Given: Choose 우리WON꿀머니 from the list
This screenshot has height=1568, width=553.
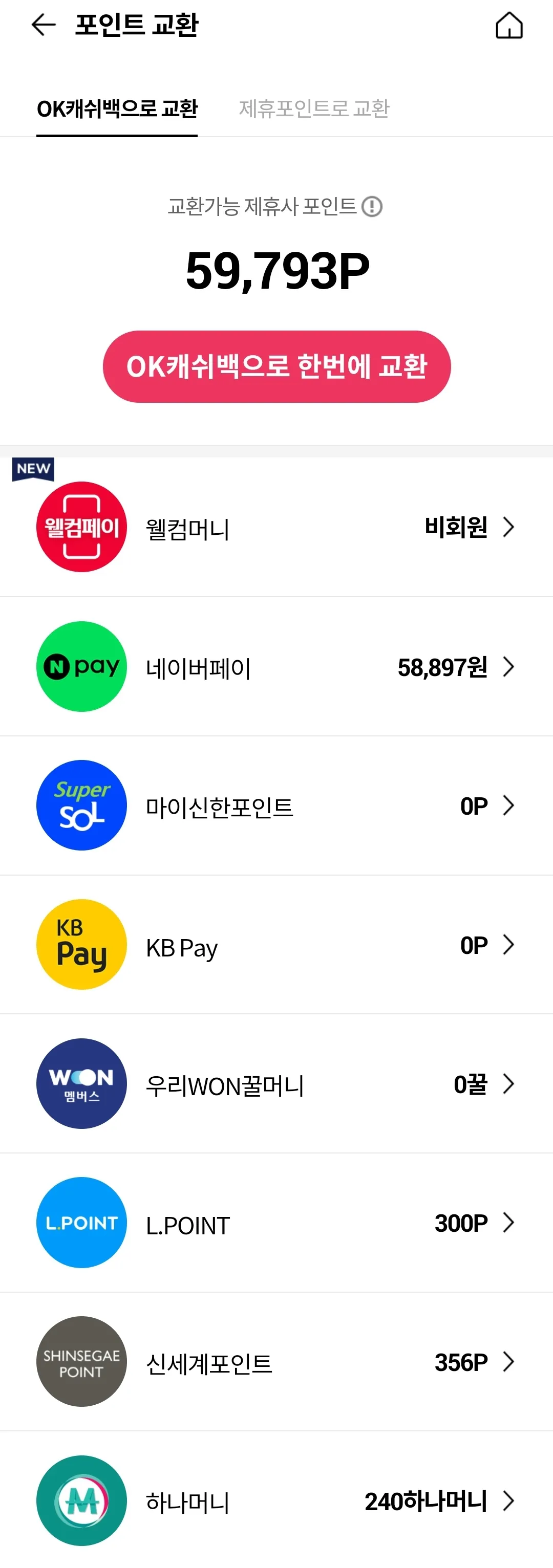Looking at the screenshot, I should (276, 1083).
